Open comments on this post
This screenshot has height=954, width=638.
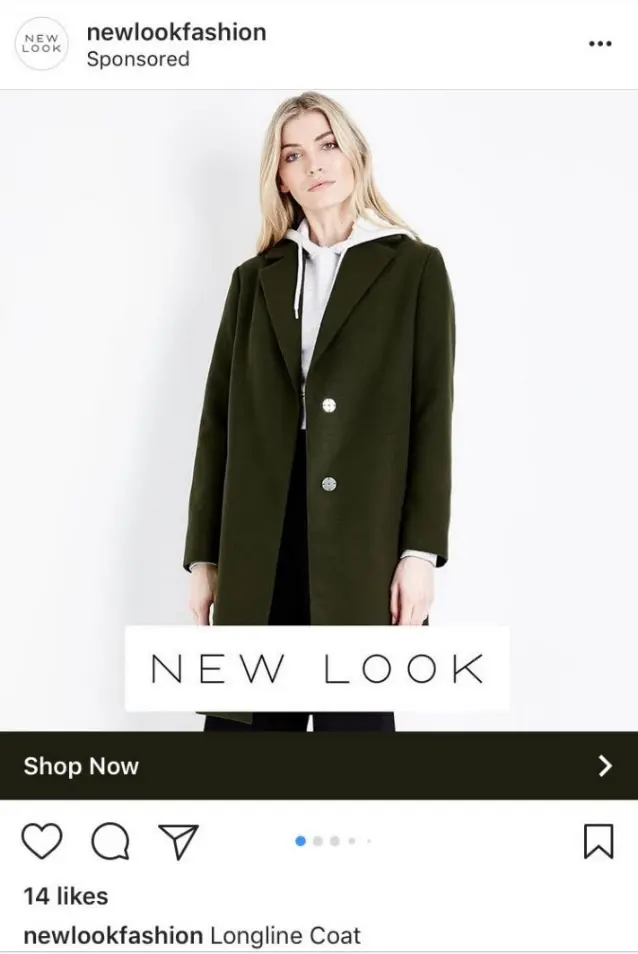[x=110, y=841]
